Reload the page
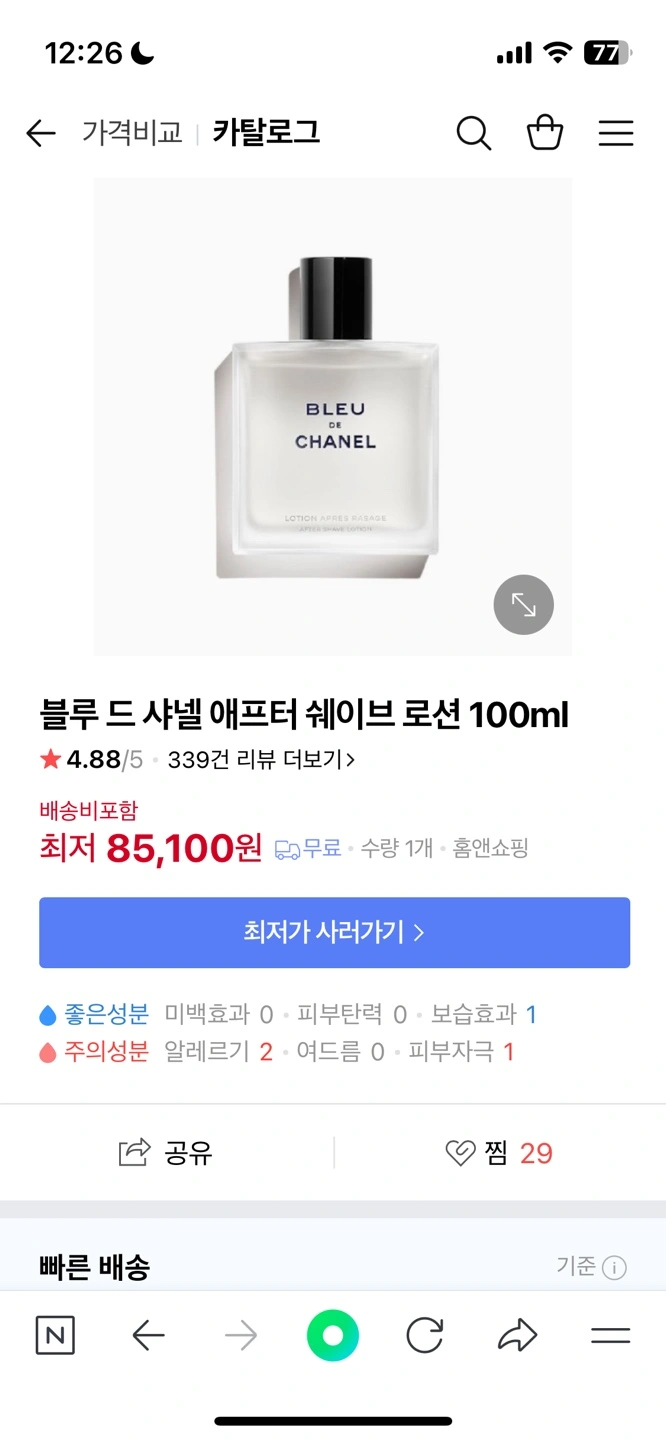This screenshot has width=666, height=1440. tap(425, 1335)
